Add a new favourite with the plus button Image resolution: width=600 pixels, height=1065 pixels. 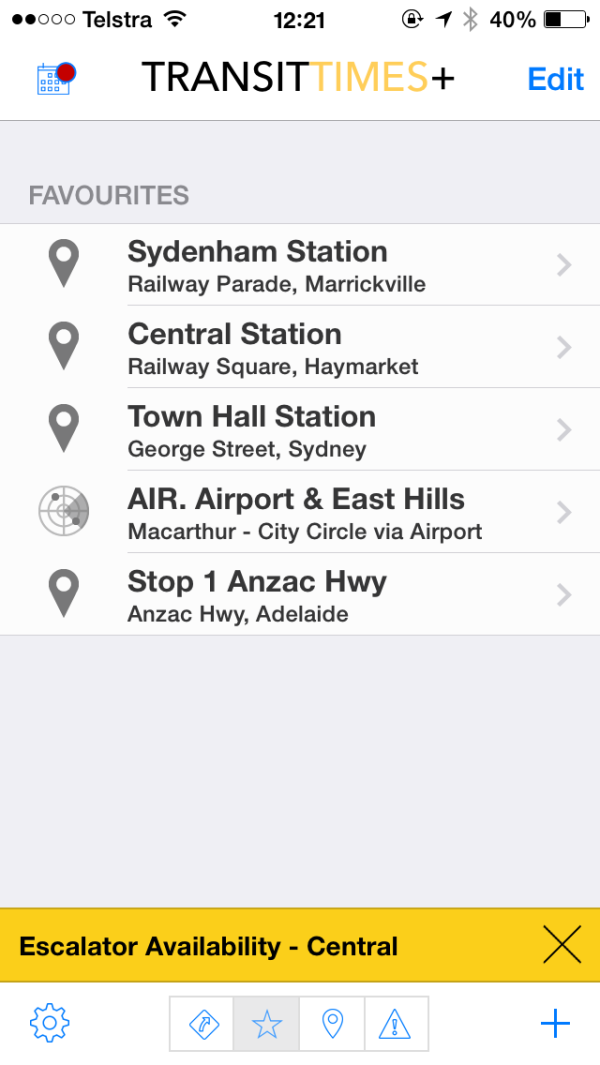(x=555, y=1023)
